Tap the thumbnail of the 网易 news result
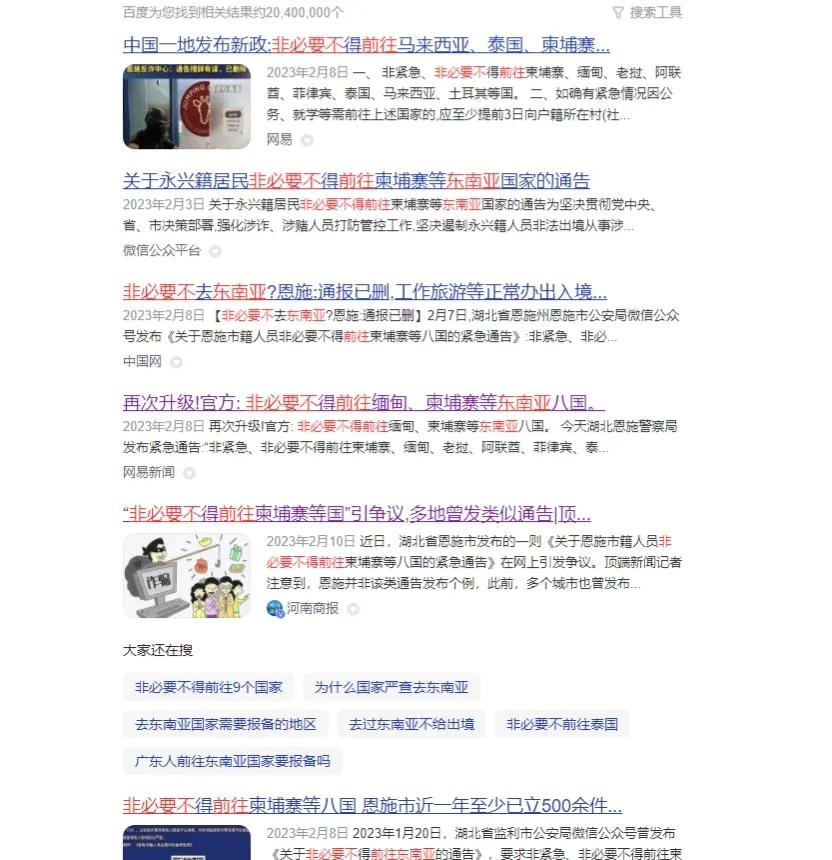Screen dimensions: 832x860 click(x=173, y=106)
